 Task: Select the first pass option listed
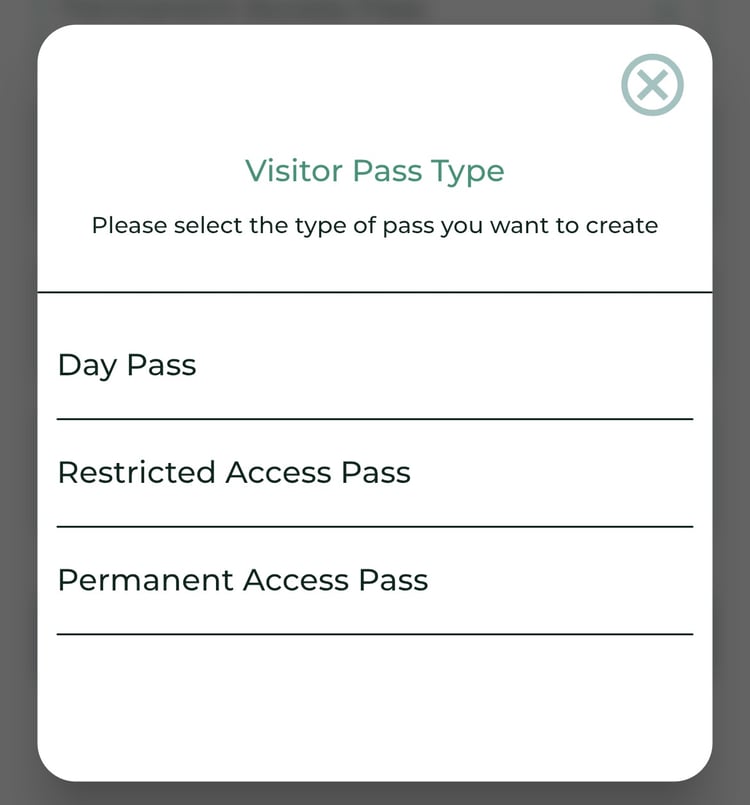128,365
